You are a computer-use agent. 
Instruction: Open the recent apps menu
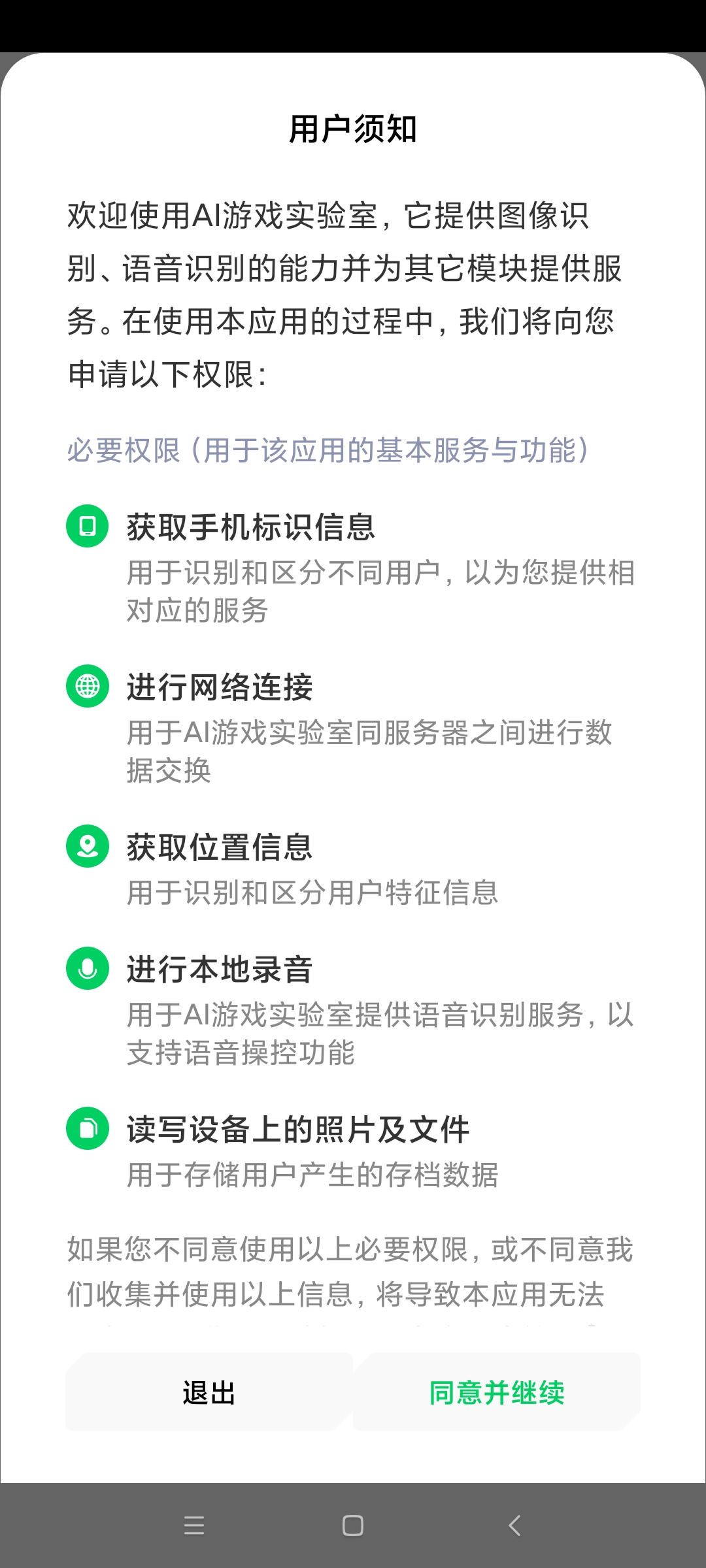click(x=194, y=1526)
